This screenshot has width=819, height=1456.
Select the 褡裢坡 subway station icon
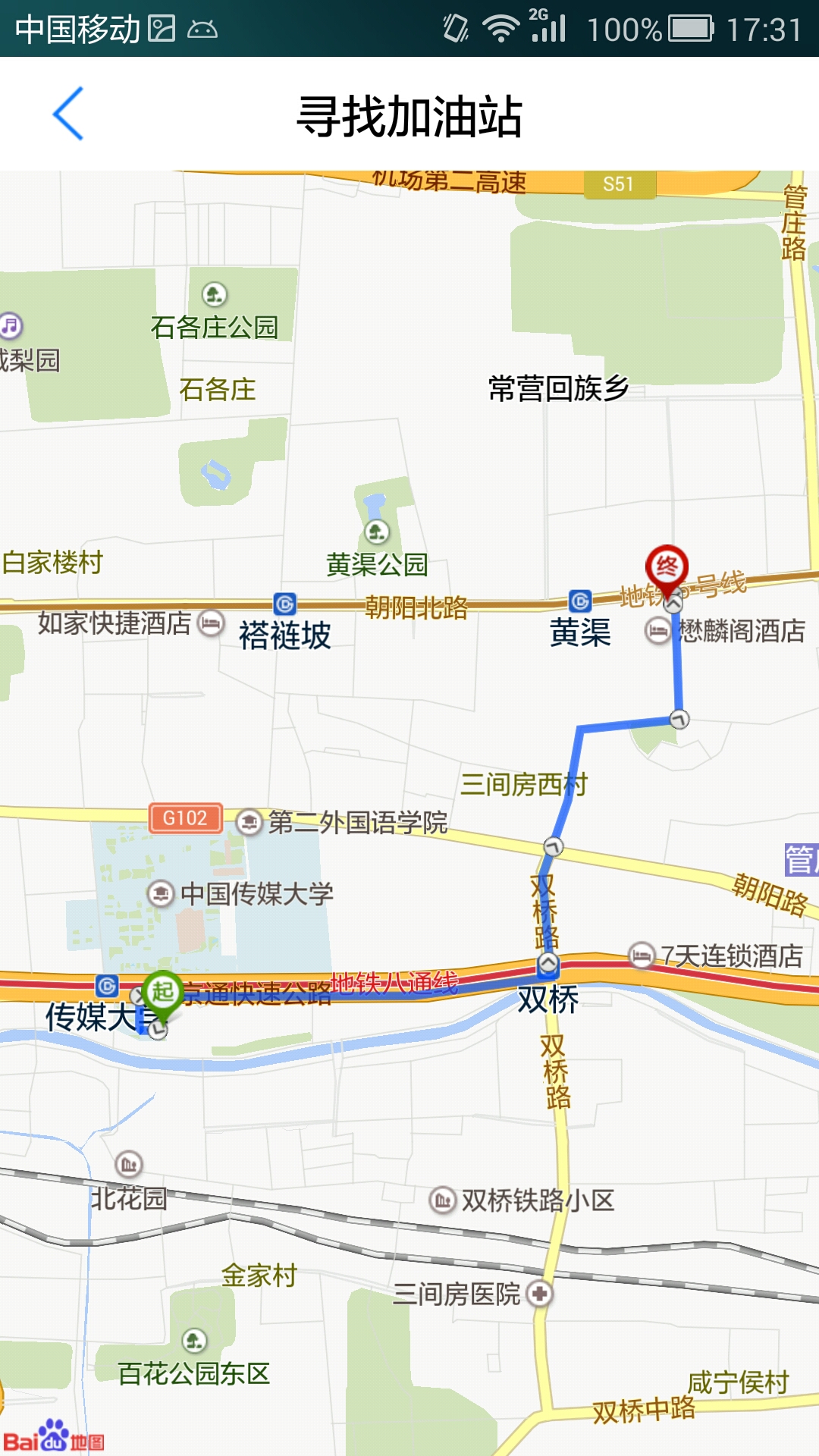point(285,604)
